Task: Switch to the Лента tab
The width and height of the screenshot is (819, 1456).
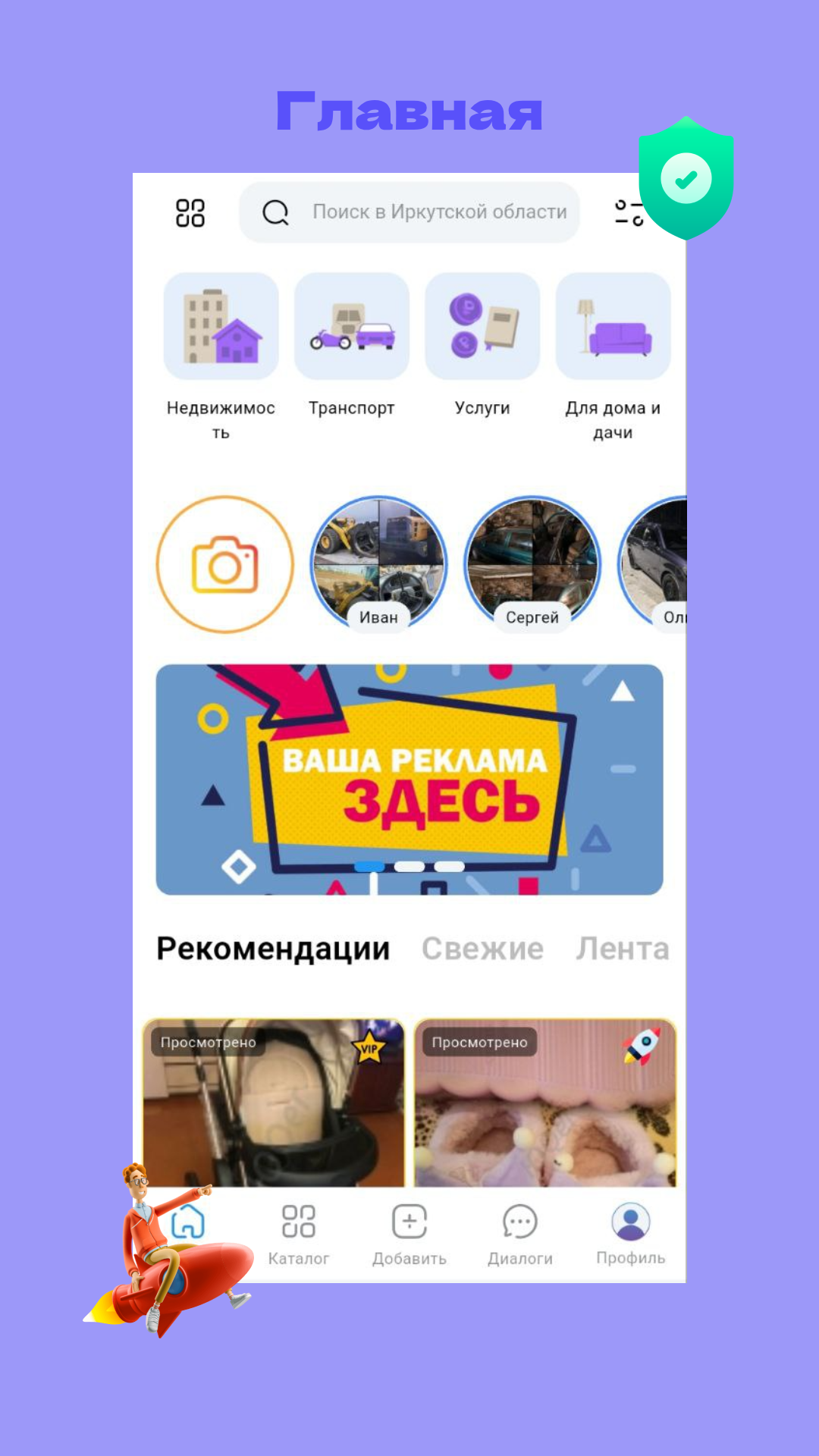Action: (x=623, y=948)
